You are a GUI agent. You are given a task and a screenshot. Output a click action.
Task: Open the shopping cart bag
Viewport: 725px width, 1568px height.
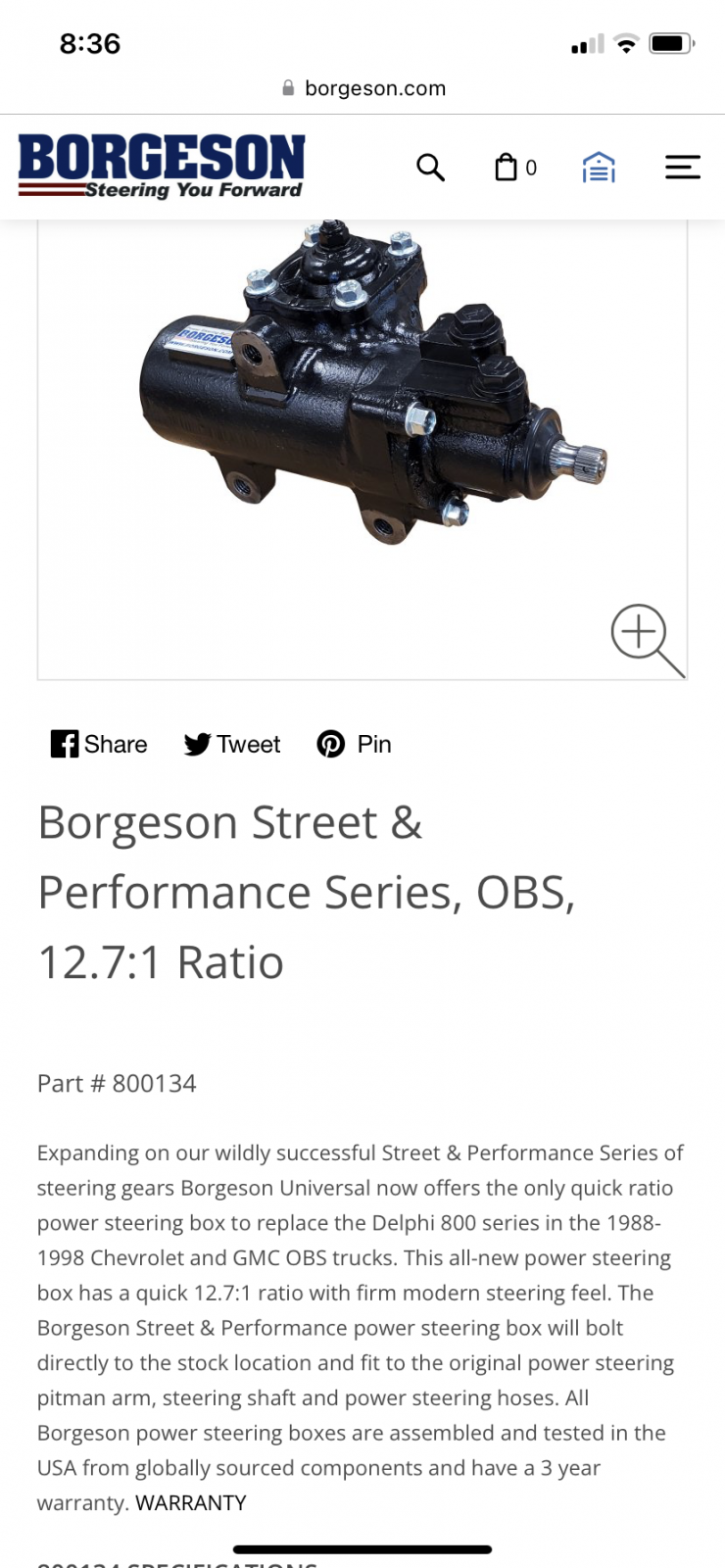515,168
